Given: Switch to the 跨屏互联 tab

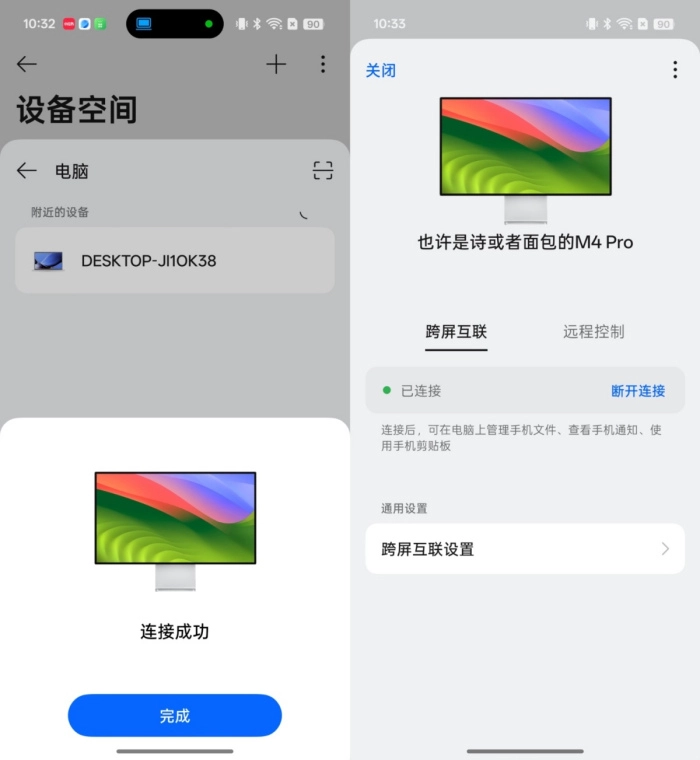Looking at the screenshot, I should pyautogui.click(x=456, y=332).
